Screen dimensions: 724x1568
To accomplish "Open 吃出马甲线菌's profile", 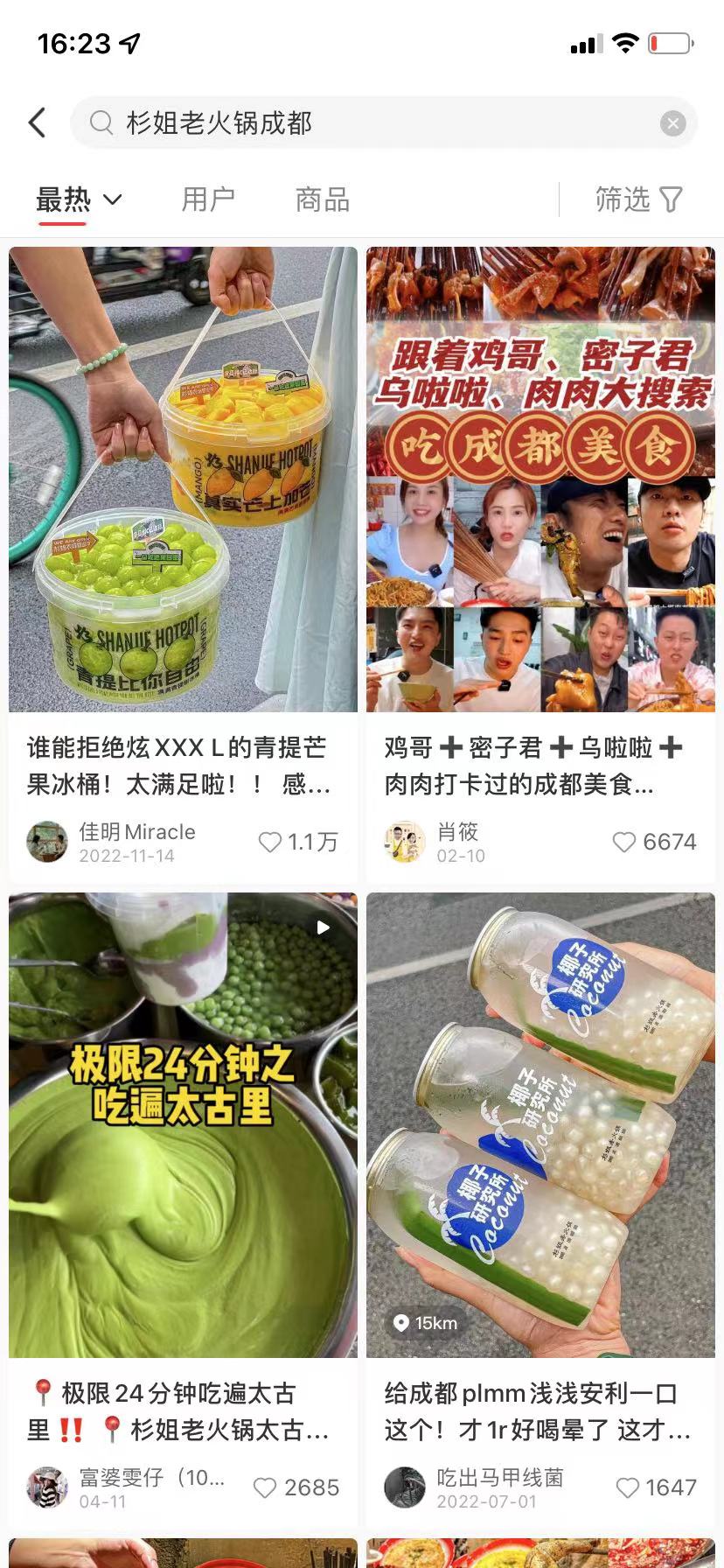I will pos(404,1487).
